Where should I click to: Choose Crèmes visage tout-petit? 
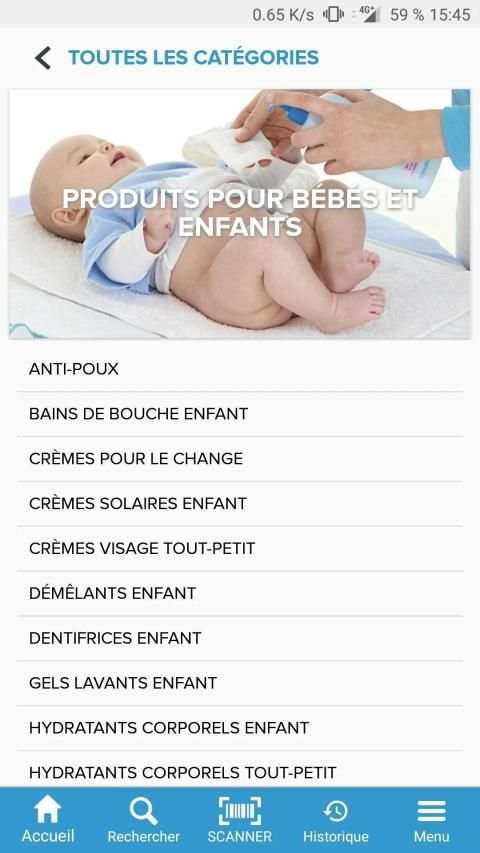click(239, 548)
